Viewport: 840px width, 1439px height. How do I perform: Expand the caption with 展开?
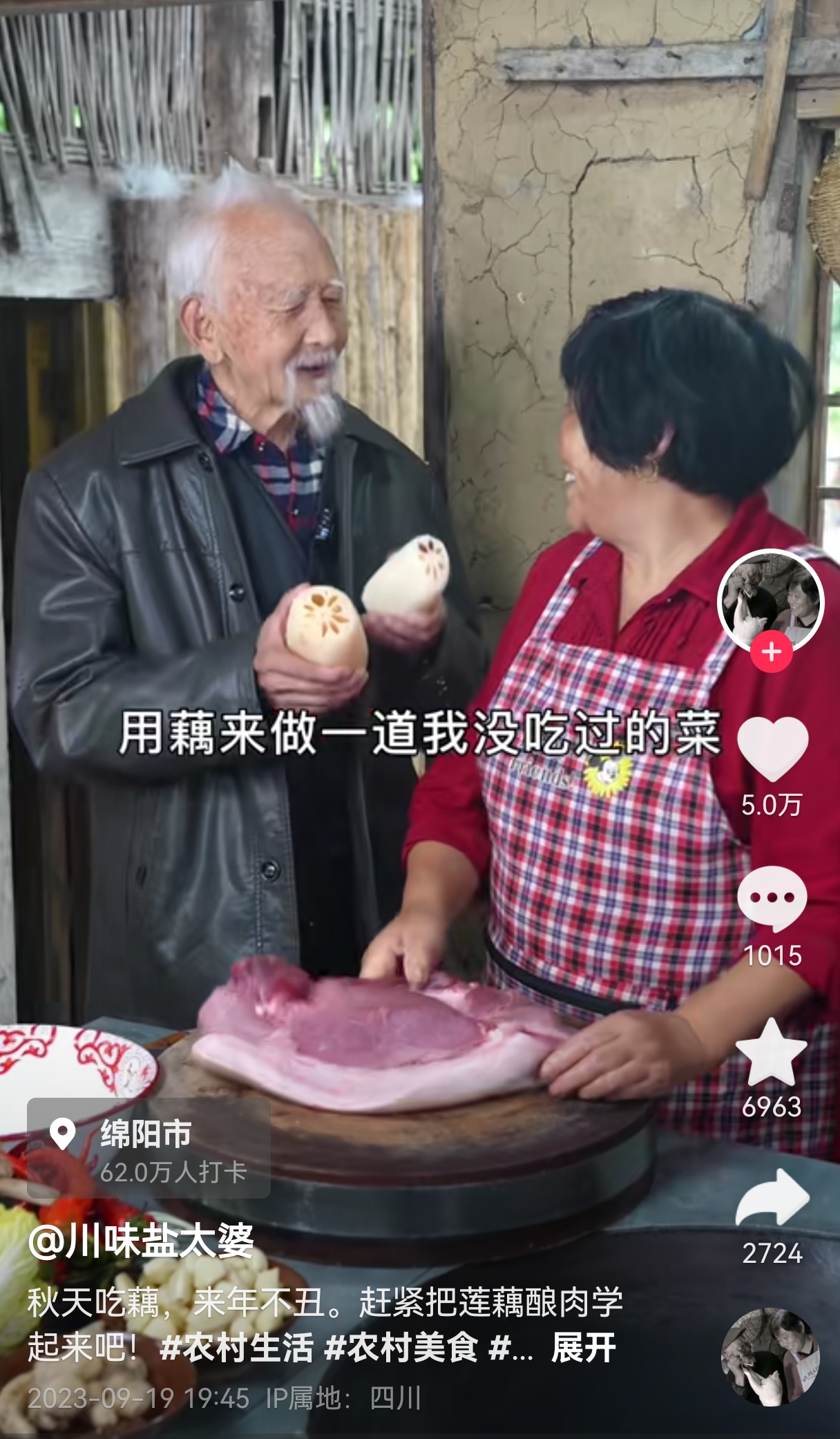(x=583, y=1348)
